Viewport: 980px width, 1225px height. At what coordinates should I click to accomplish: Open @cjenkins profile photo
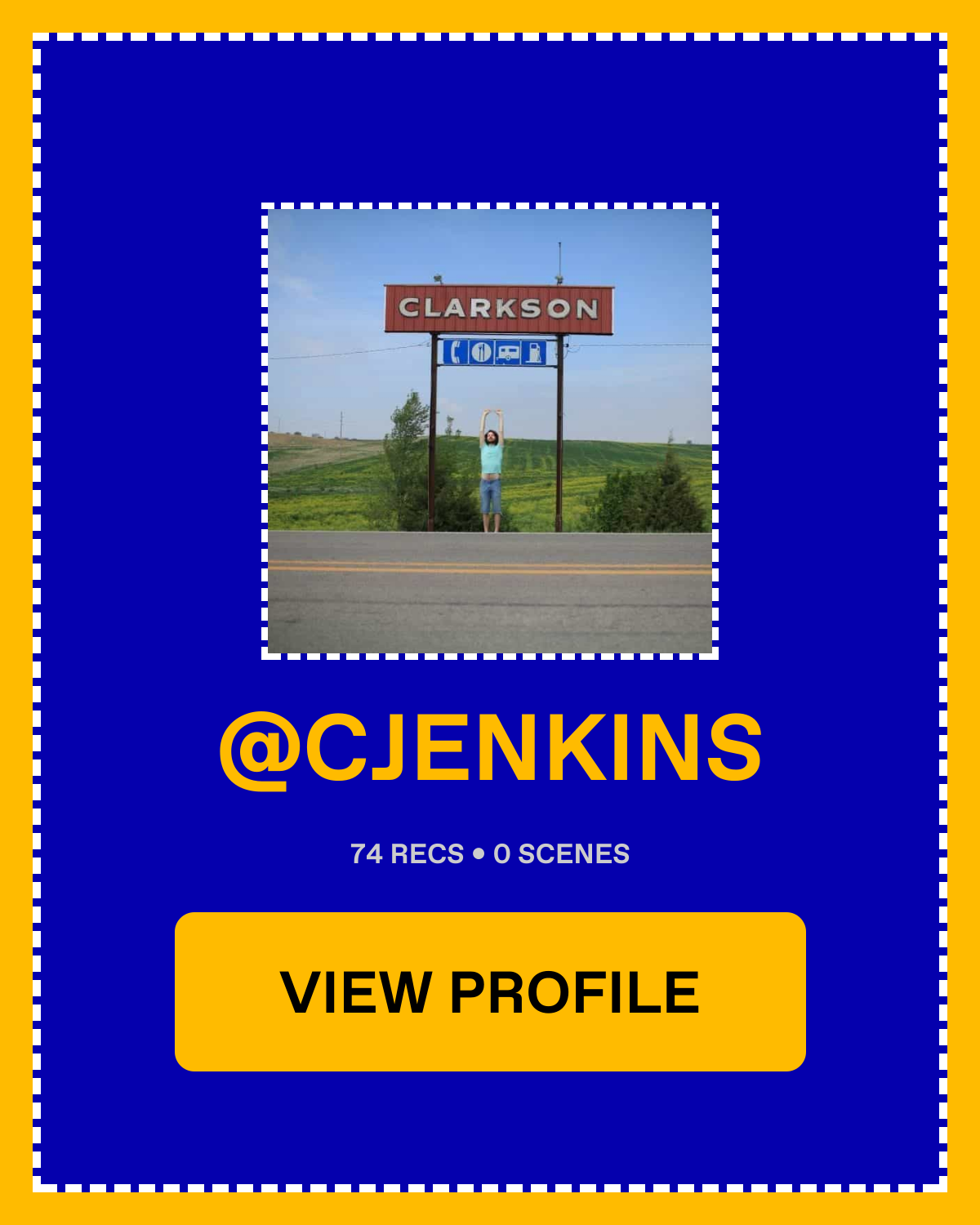pos(490,431)
